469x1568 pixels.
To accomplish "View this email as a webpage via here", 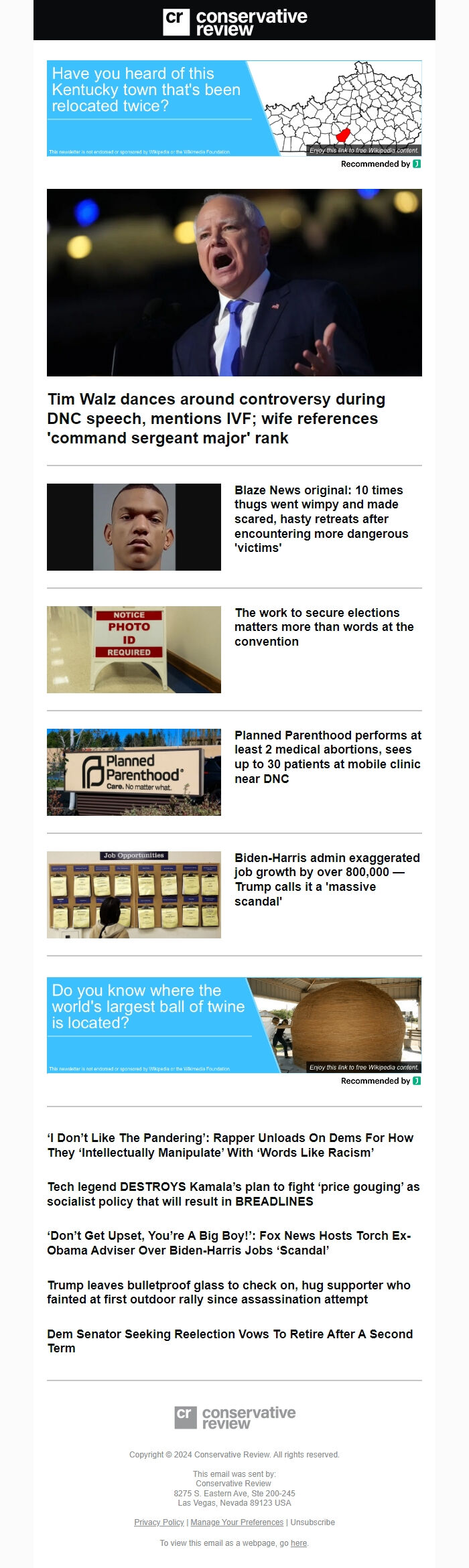I will [x=299, y=1543].
